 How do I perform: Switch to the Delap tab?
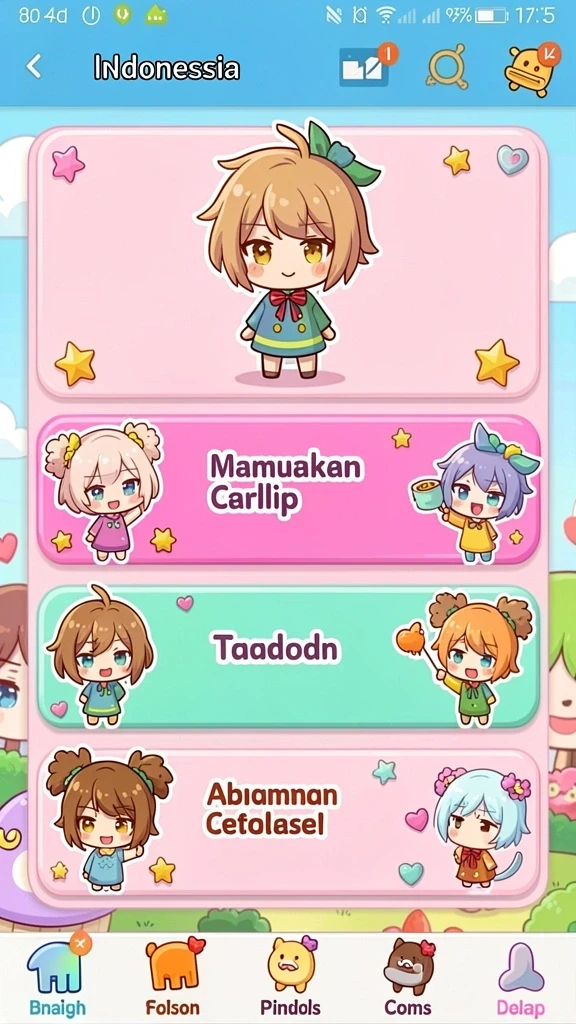pos(520,977)
